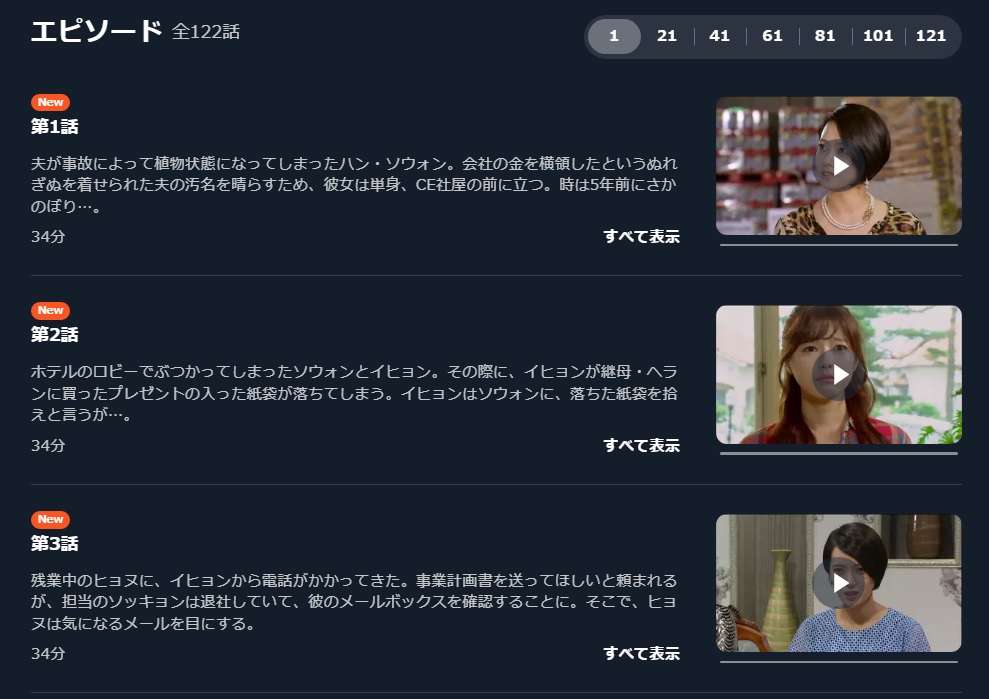The width and height of the screenshot is (989, 699).
Task: Expand 第2話 description with すべて表示
Action: [641, 445]
